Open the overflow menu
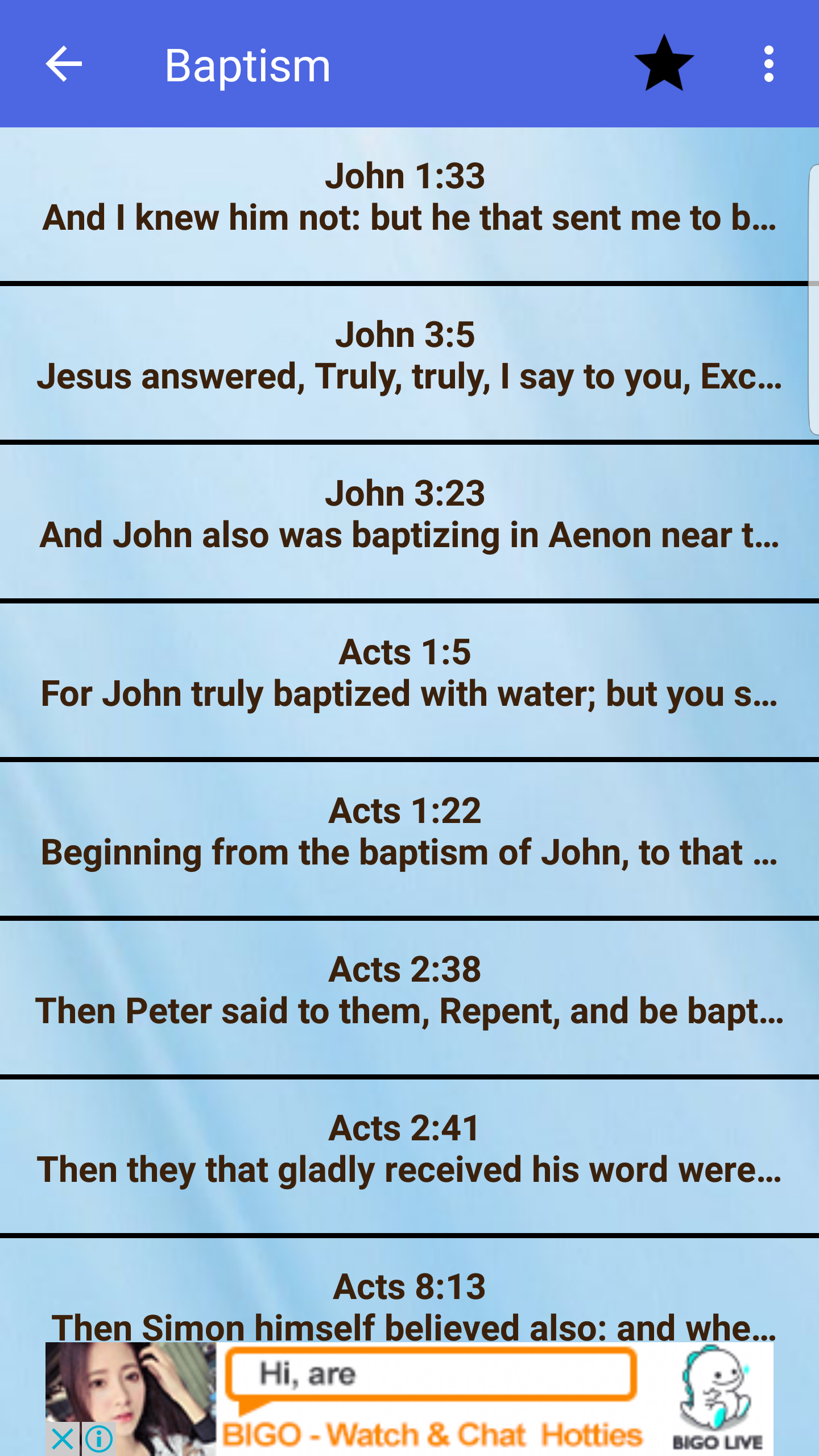This screenshot has height=1456, width=819. point(768,64)
